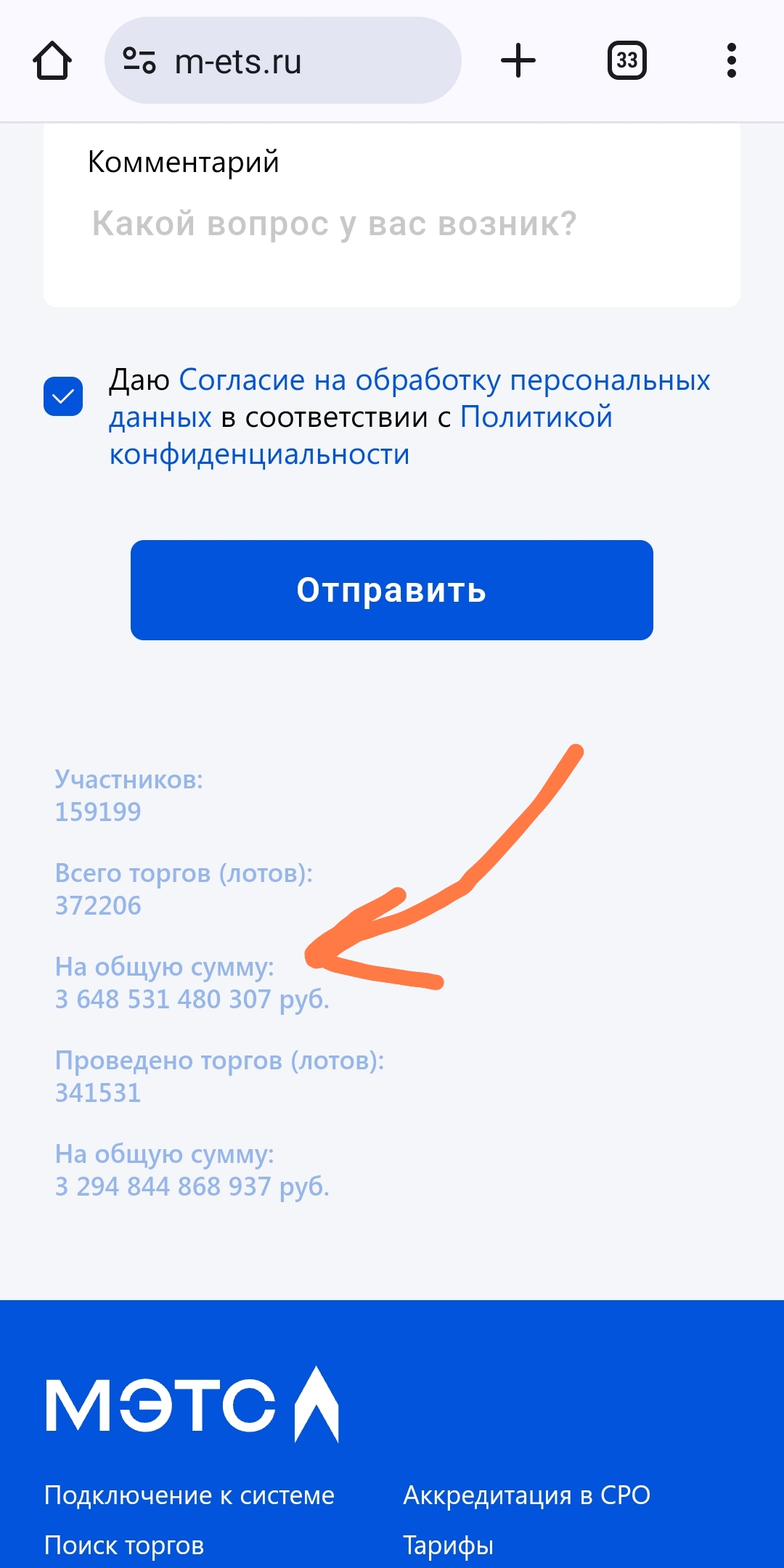Open the browser overflow menu

pos(731,61)
